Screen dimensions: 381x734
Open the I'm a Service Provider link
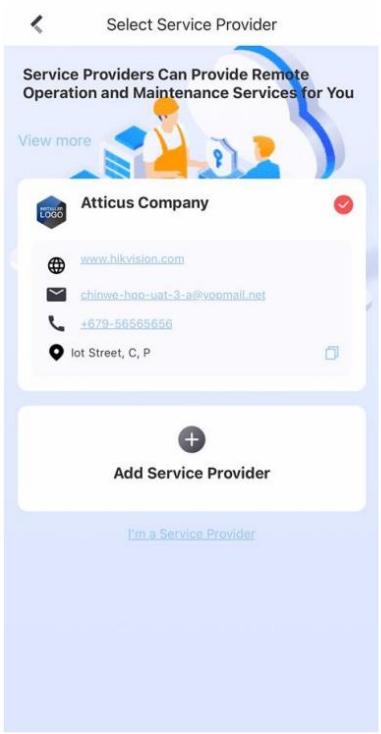[x=191, y=534]
